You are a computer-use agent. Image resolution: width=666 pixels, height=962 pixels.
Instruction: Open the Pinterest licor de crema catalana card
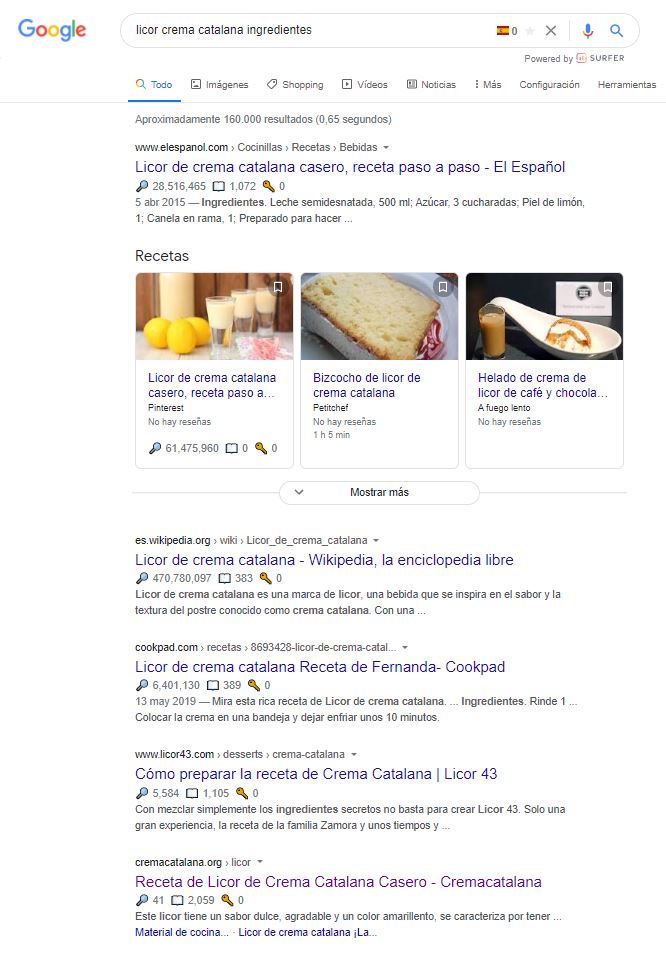pyautogui.click(x=212, y=386)
